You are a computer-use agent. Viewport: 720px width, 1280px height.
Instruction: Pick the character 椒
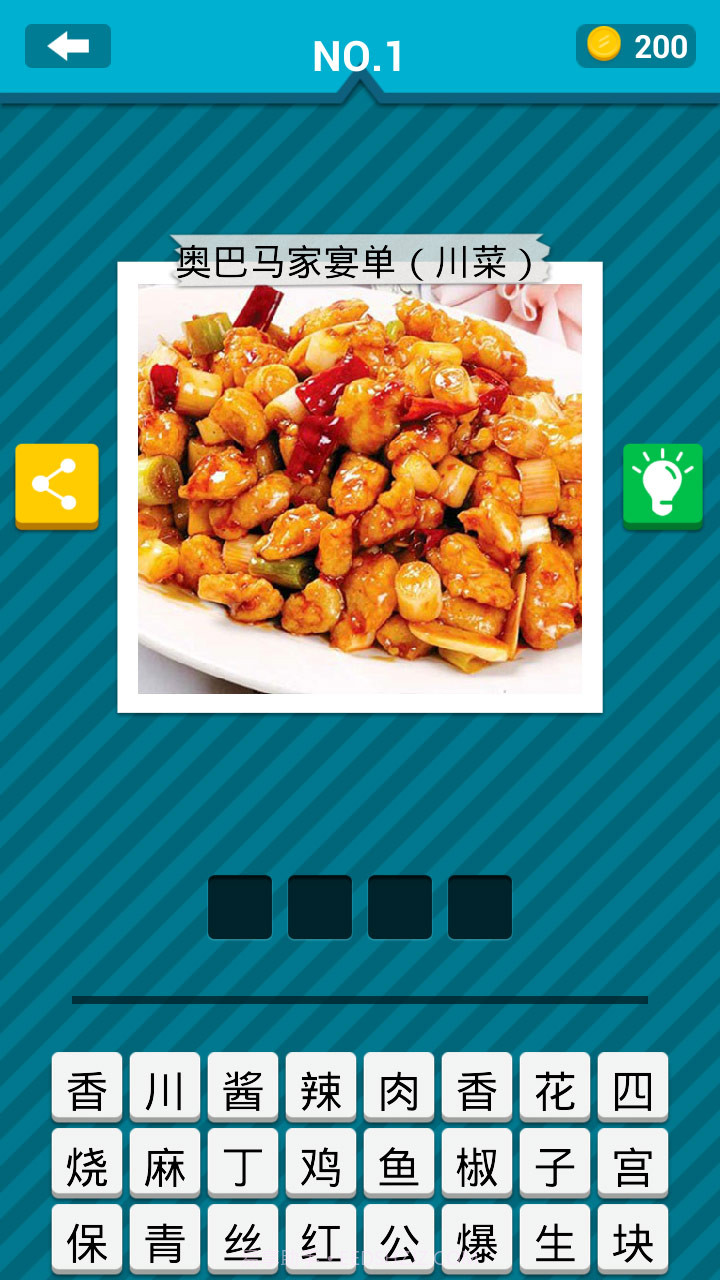click(477, 1166)
